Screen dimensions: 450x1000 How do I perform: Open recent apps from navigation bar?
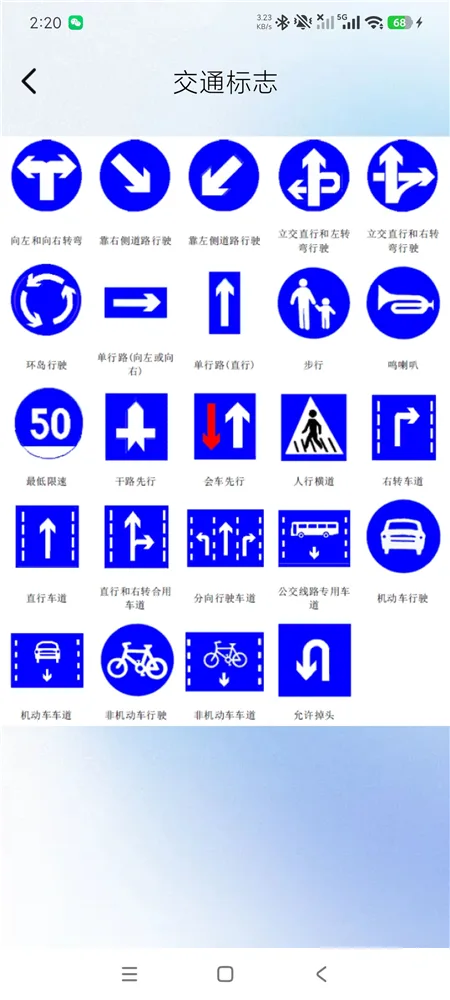click(x=129, y=974)
